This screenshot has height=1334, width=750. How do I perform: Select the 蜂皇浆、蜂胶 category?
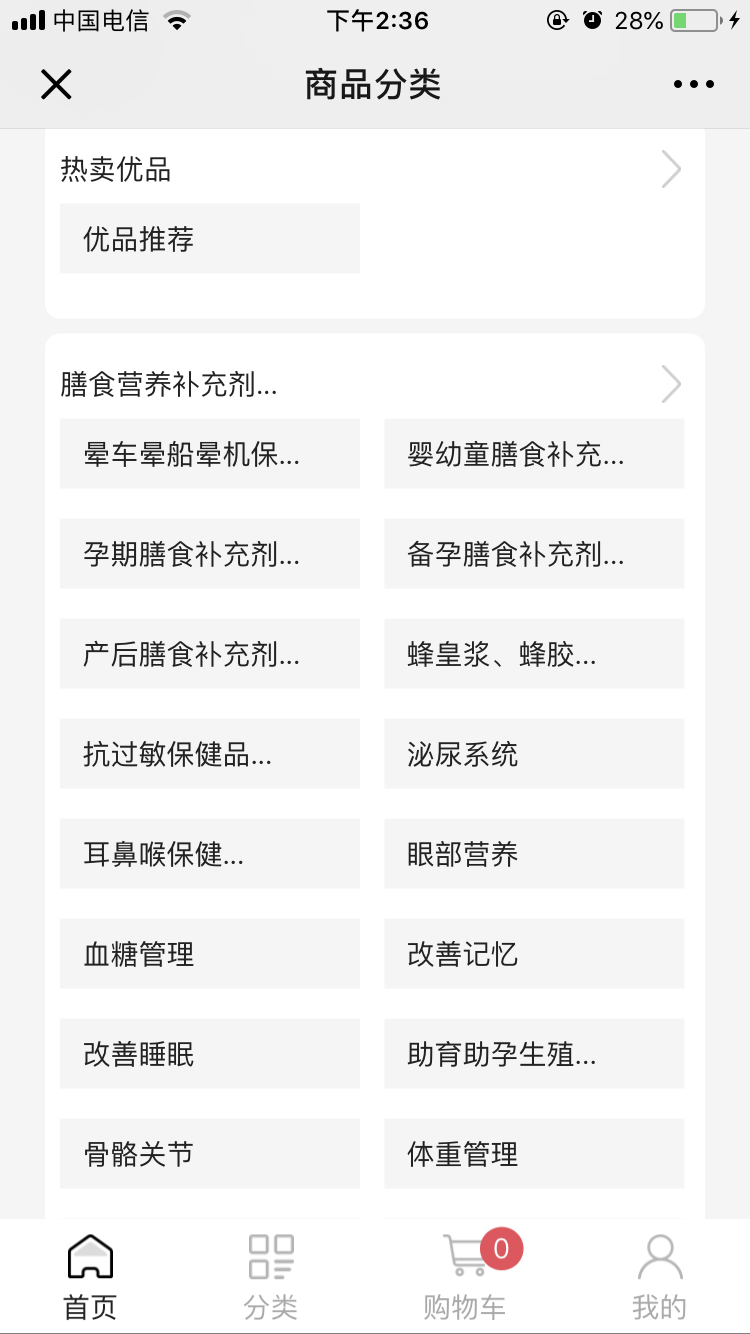534,654
